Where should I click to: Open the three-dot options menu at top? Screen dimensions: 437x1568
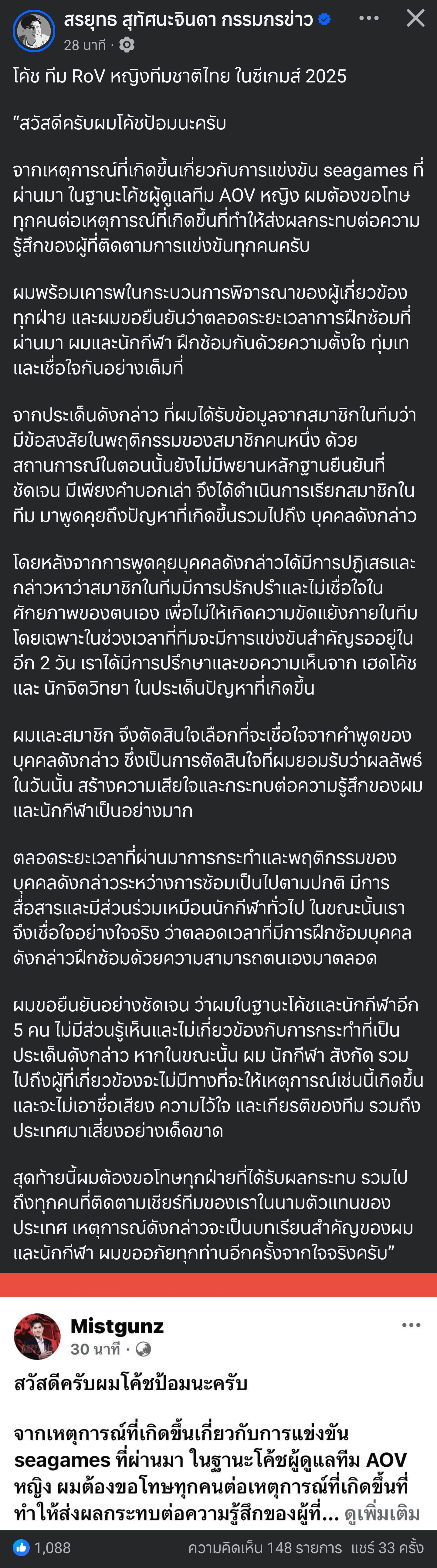[369, 18]
